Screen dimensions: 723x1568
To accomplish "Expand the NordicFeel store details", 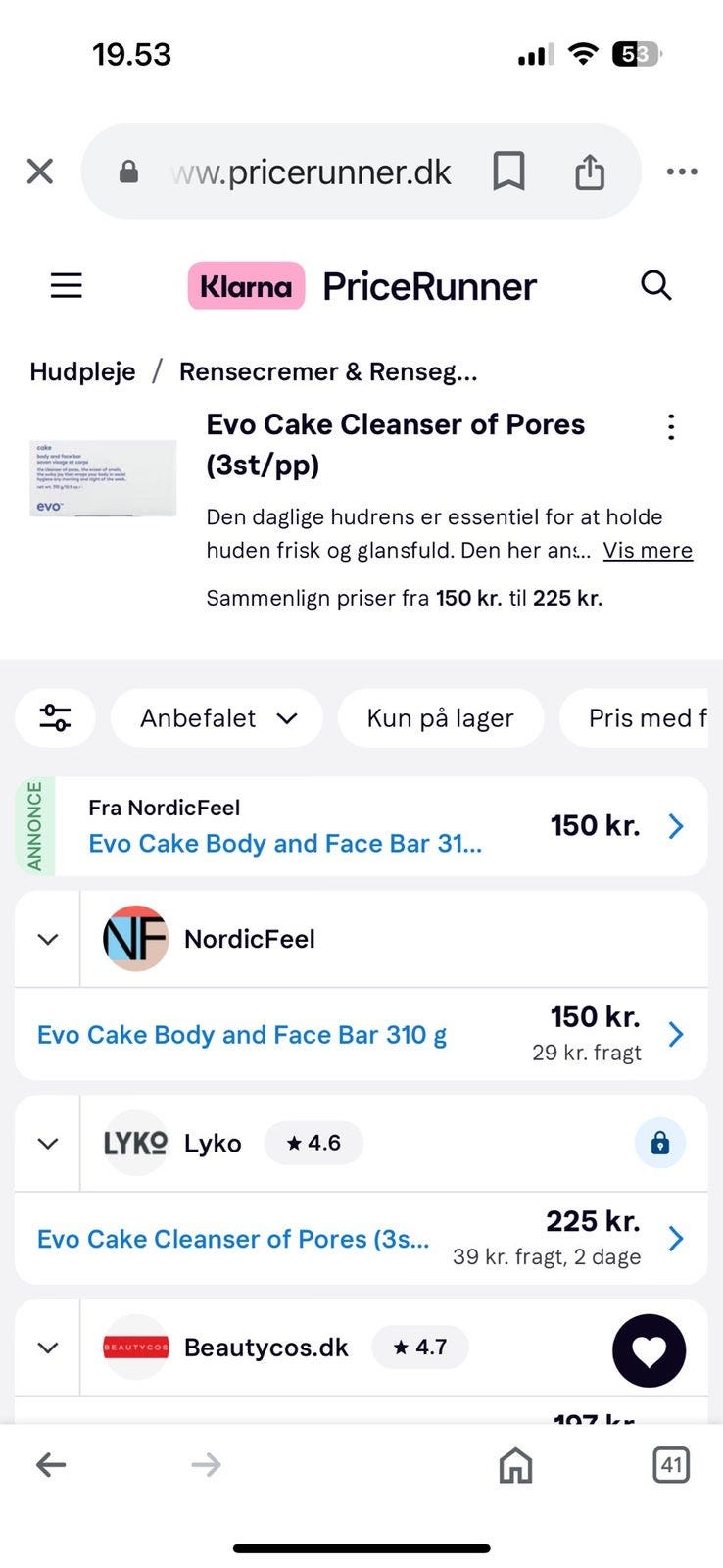I will click(x=47, y=939).
